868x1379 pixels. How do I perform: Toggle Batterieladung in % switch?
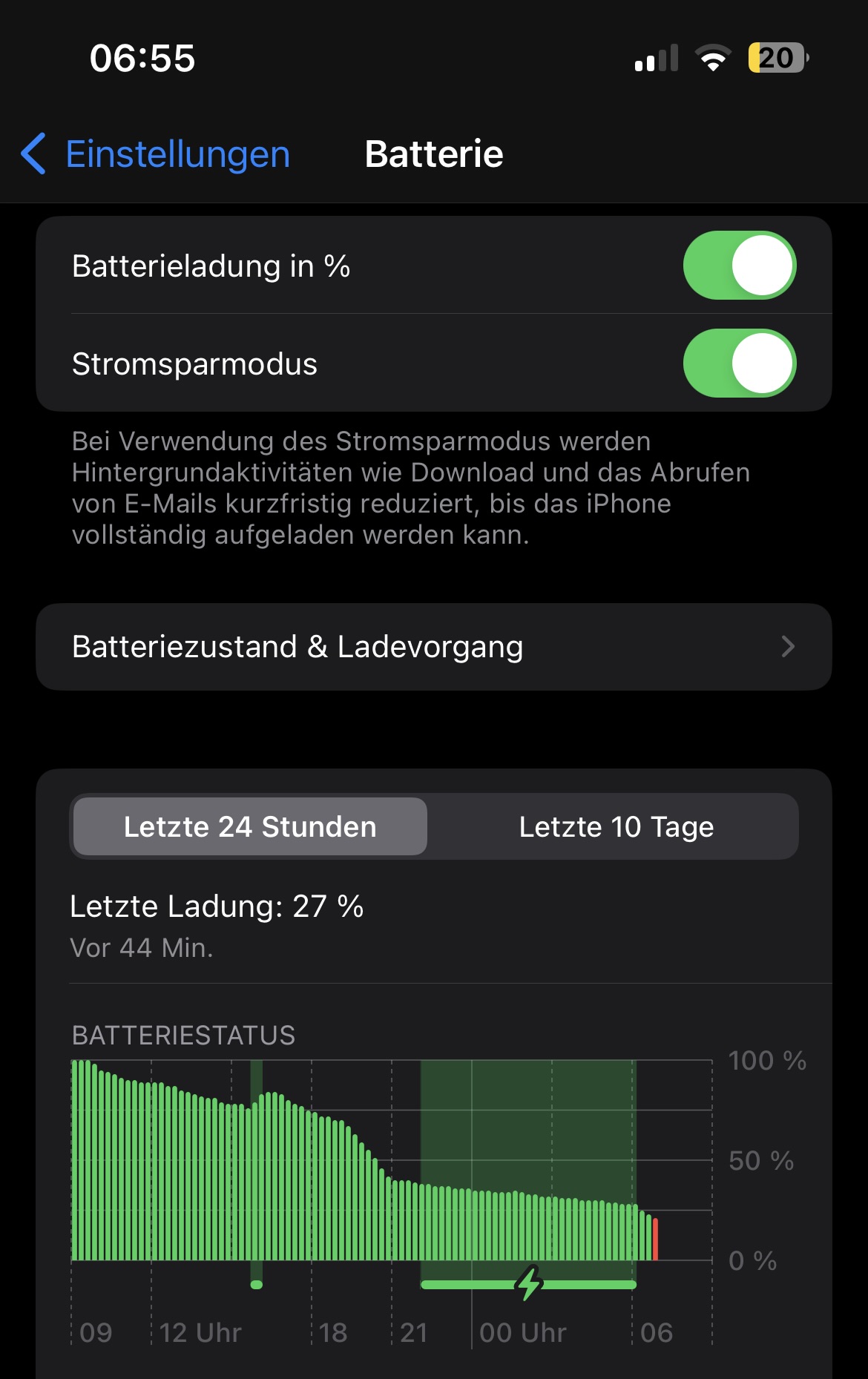[x=739, y=266]
